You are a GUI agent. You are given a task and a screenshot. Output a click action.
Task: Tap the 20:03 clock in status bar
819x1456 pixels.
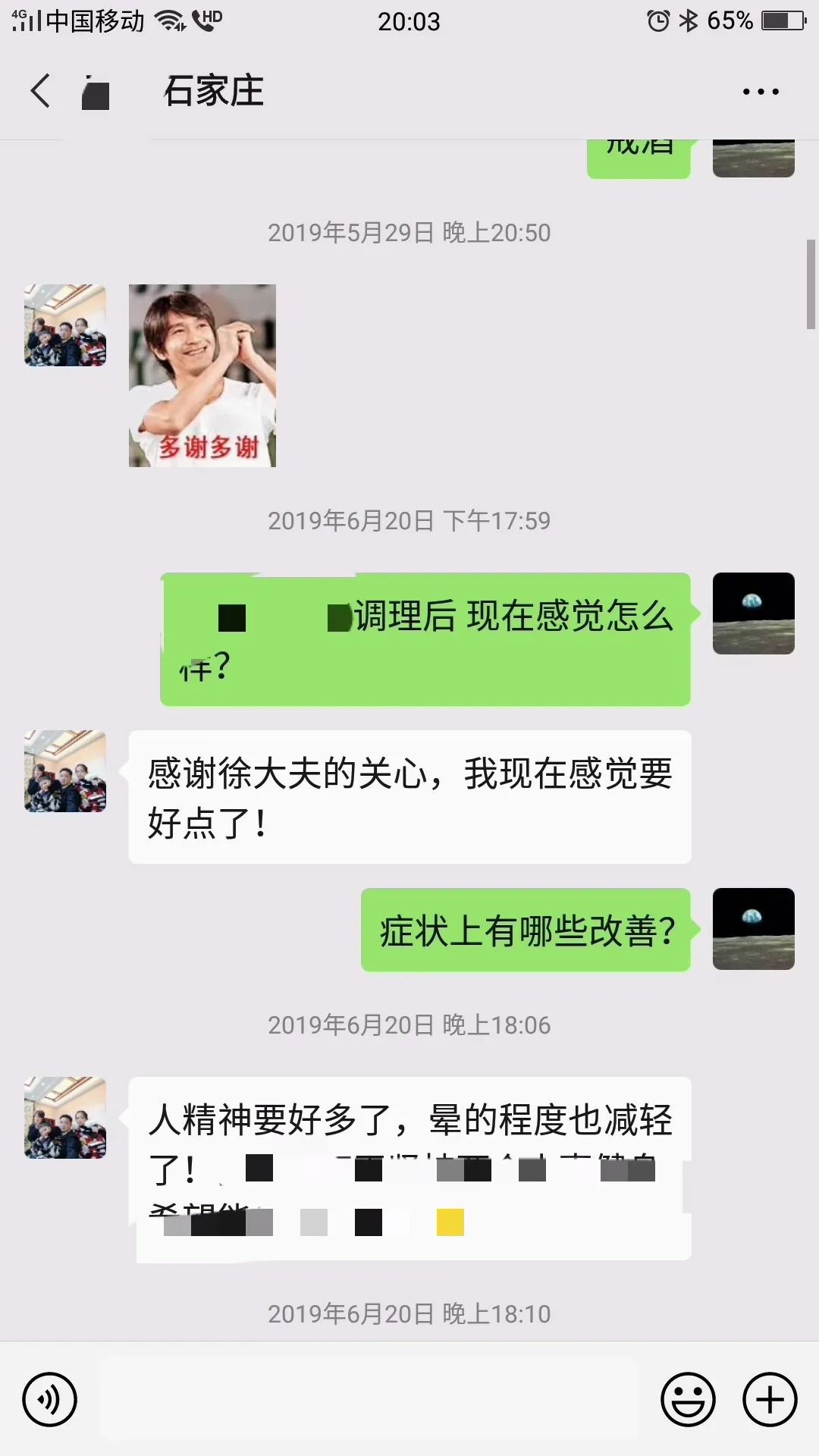[x=409, y=22]
